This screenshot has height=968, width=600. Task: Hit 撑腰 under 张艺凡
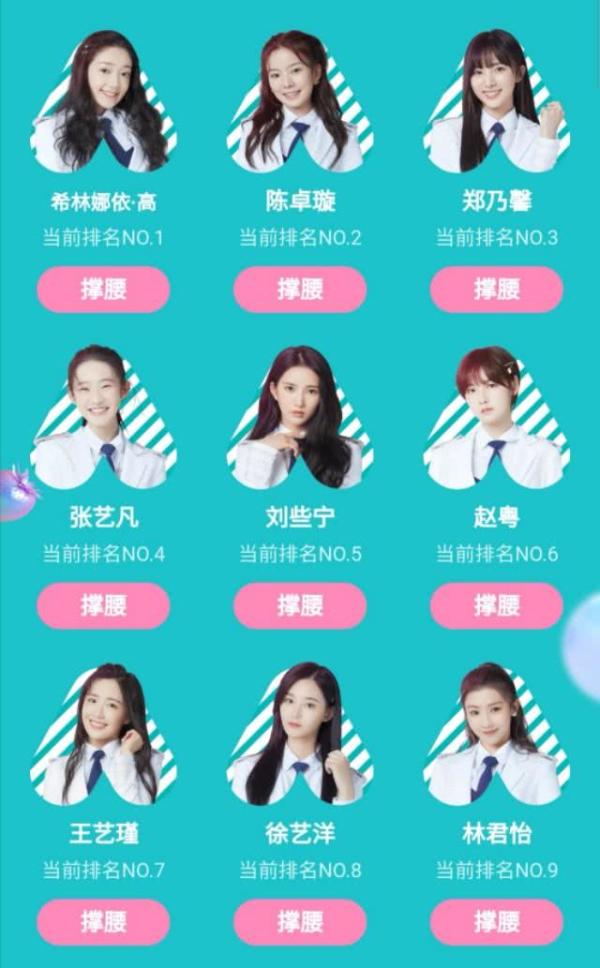[x=103, y=605]
